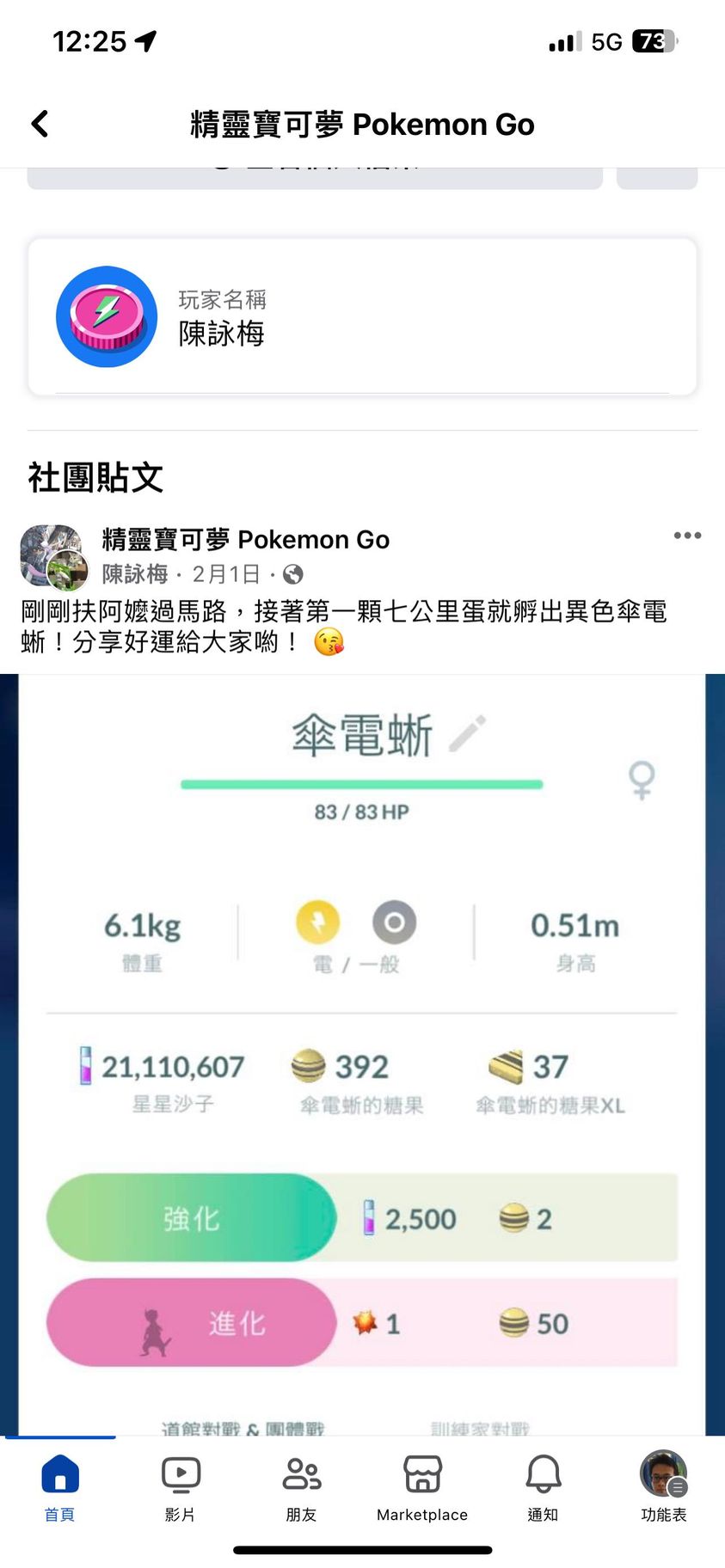Image resolution: width=725 pixels, height=1568 pixels.
Task: Open the post's three-dot options menu
Action: 686,536
